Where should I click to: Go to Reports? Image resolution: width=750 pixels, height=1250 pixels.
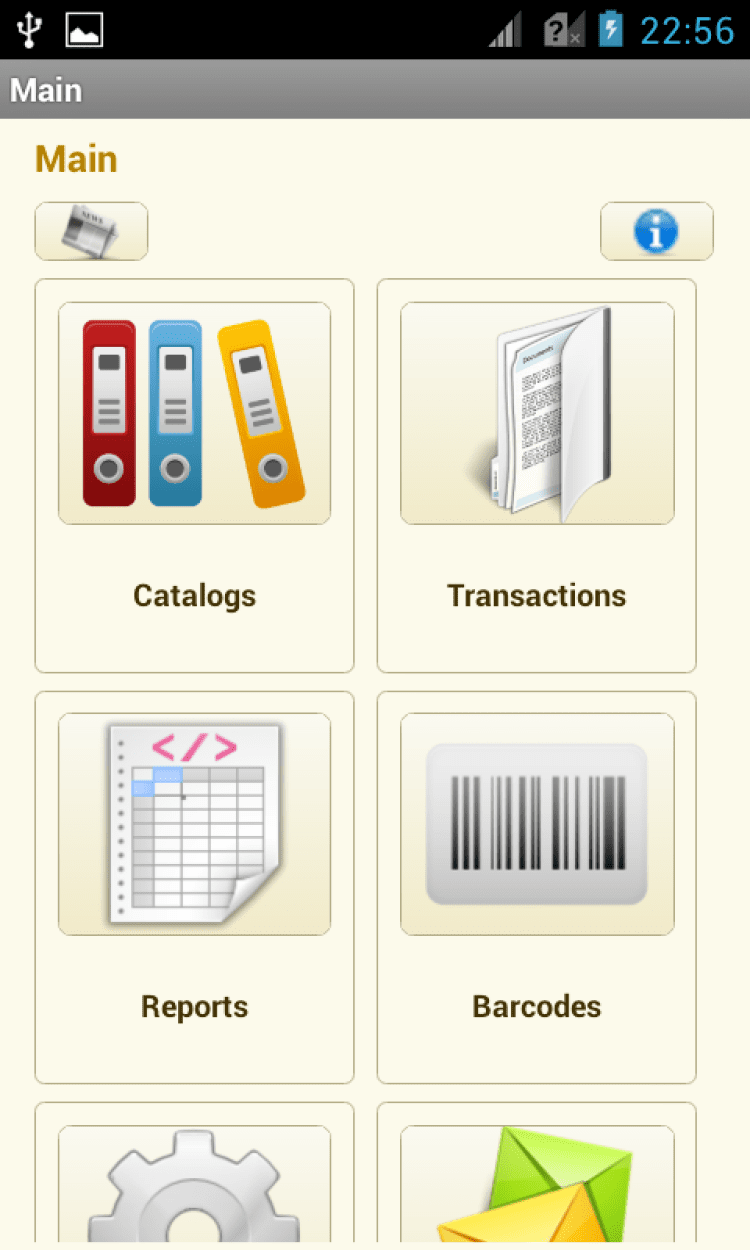(x=194, y=887)
